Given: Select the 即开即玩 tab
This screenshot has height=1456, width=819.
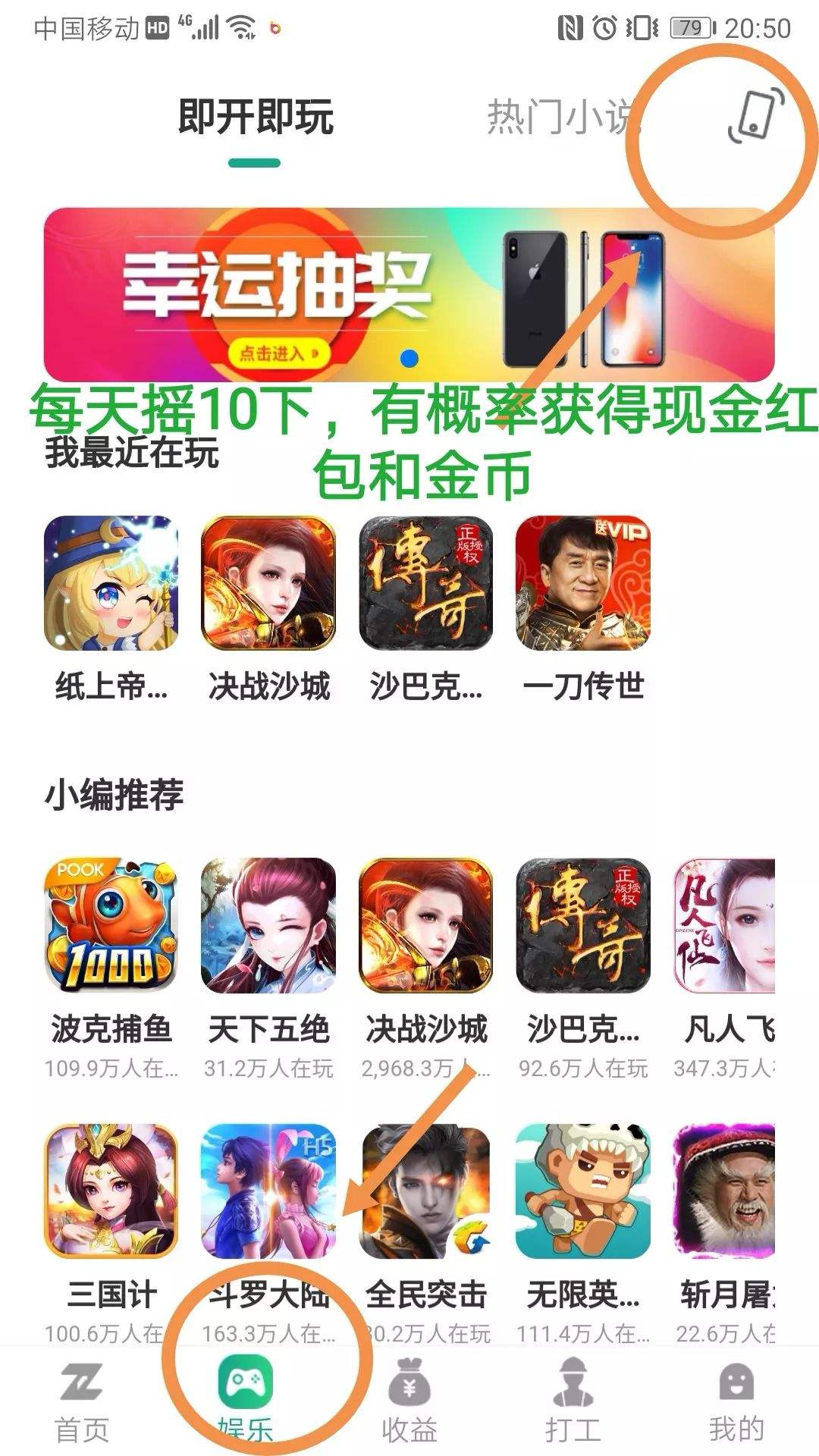Looking at the screenshot, I should point(256,118).
